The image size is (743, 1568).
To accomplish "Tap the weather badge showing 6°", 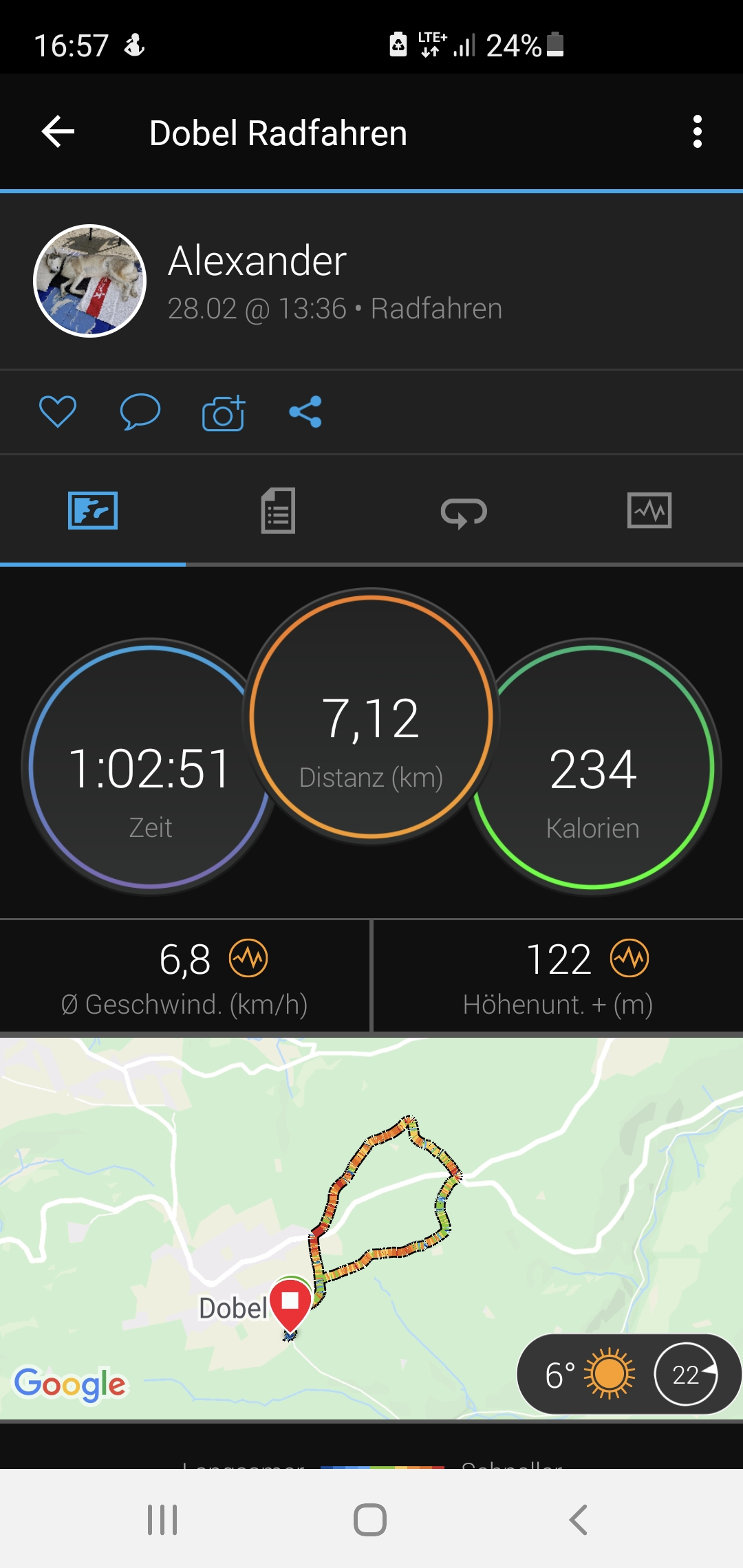I will [627, 1374].
